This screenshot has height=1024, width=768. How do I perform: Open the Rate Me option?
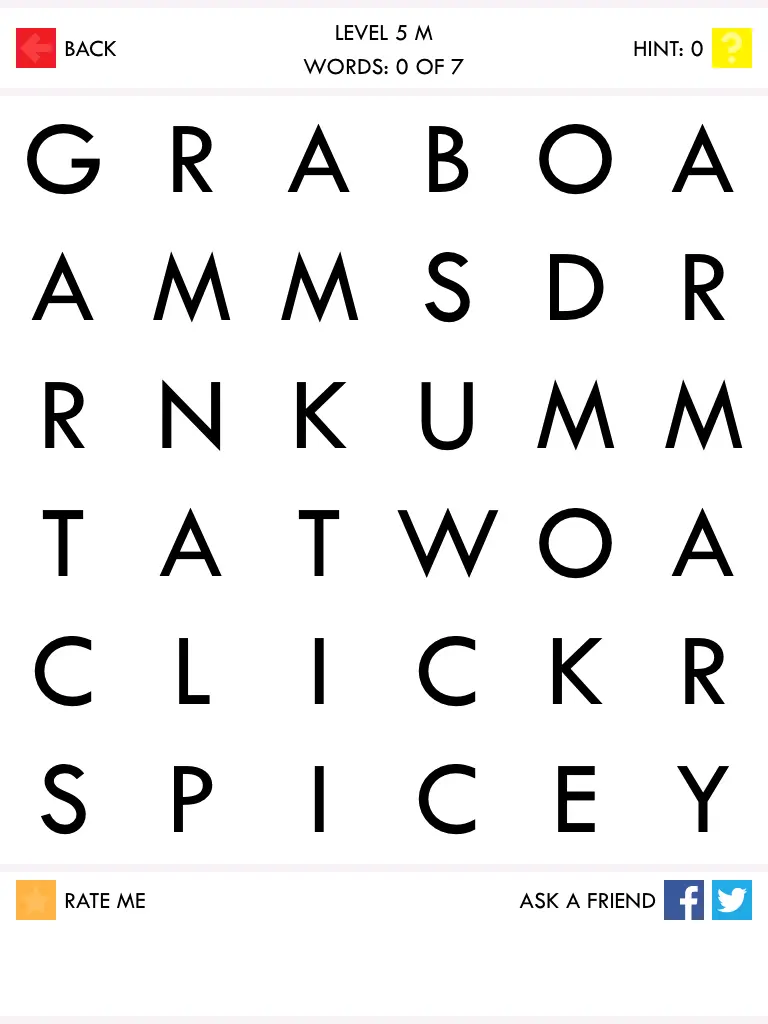tap(36, 900)
